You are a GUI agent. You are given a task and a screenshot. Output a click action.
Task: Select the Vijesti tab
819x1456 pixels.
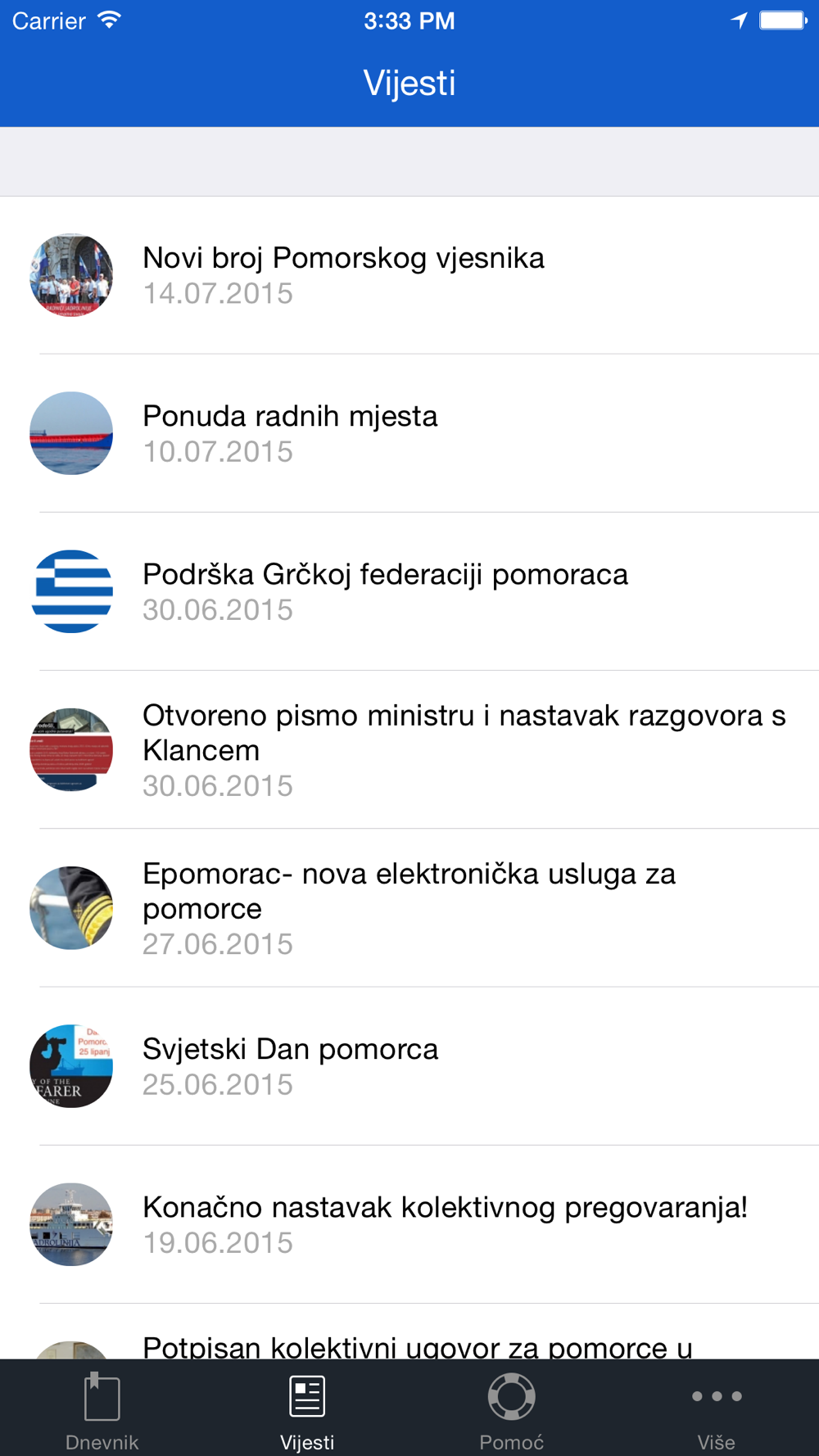(307, 1409)
